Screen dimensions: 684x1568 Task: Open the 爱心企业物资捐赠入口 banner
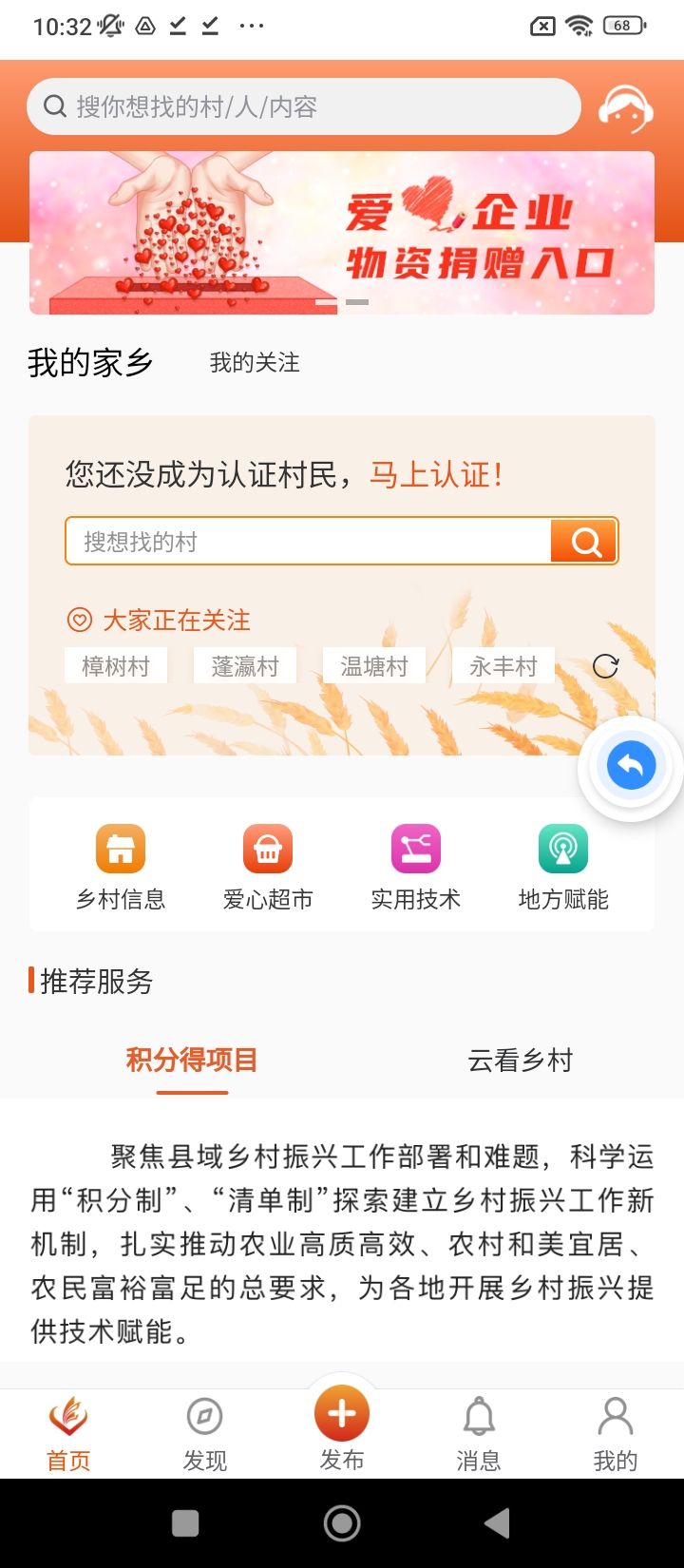click(342, 233)
